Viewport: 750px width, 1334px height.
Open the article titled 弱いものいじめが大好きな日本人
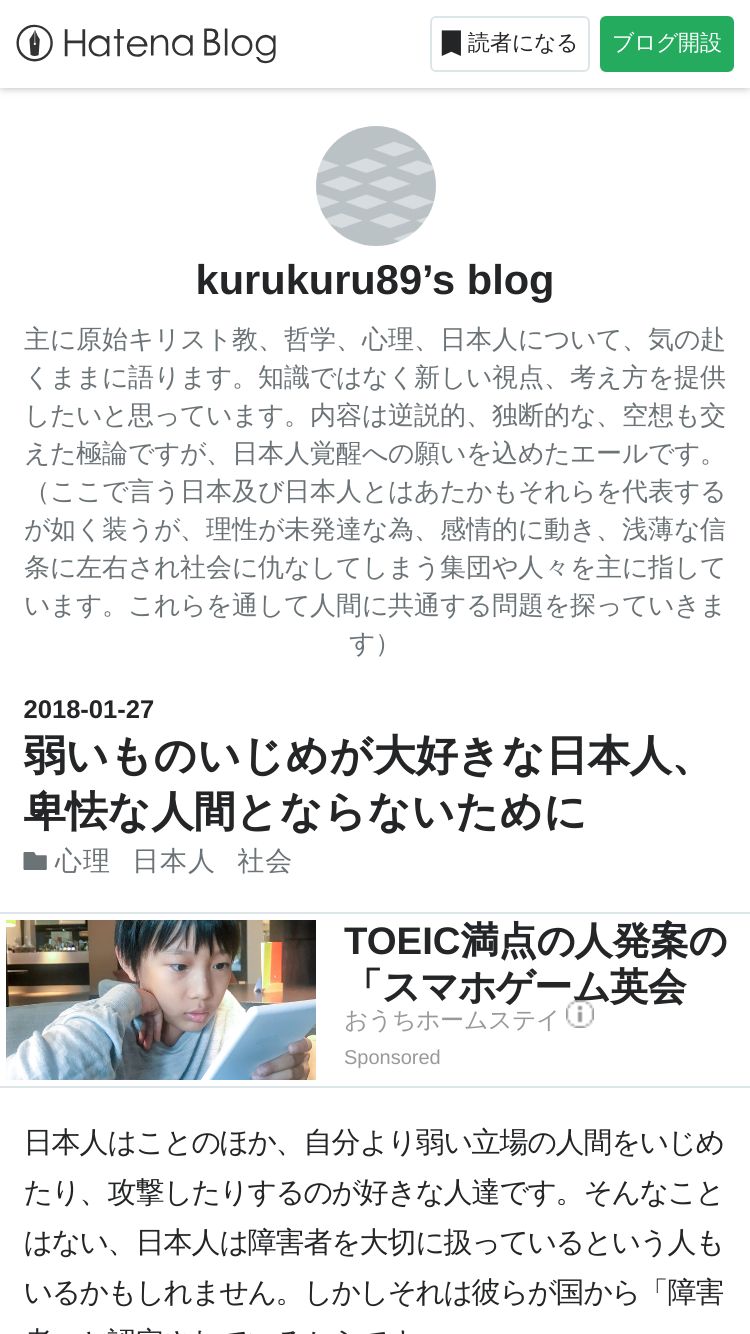tap(361, 784)
